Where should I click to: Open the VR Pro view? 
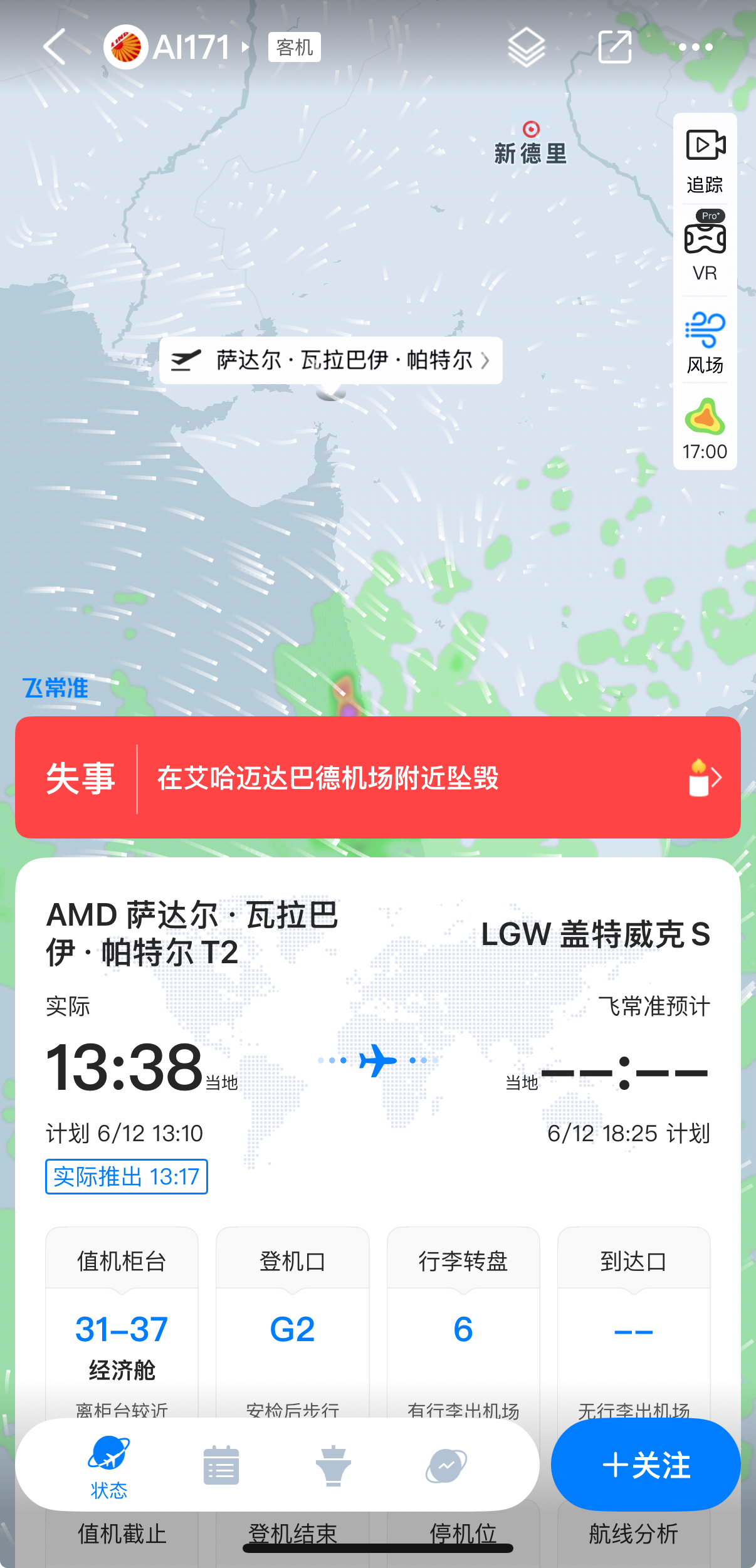pyautogui.click(x=705, y=247)
